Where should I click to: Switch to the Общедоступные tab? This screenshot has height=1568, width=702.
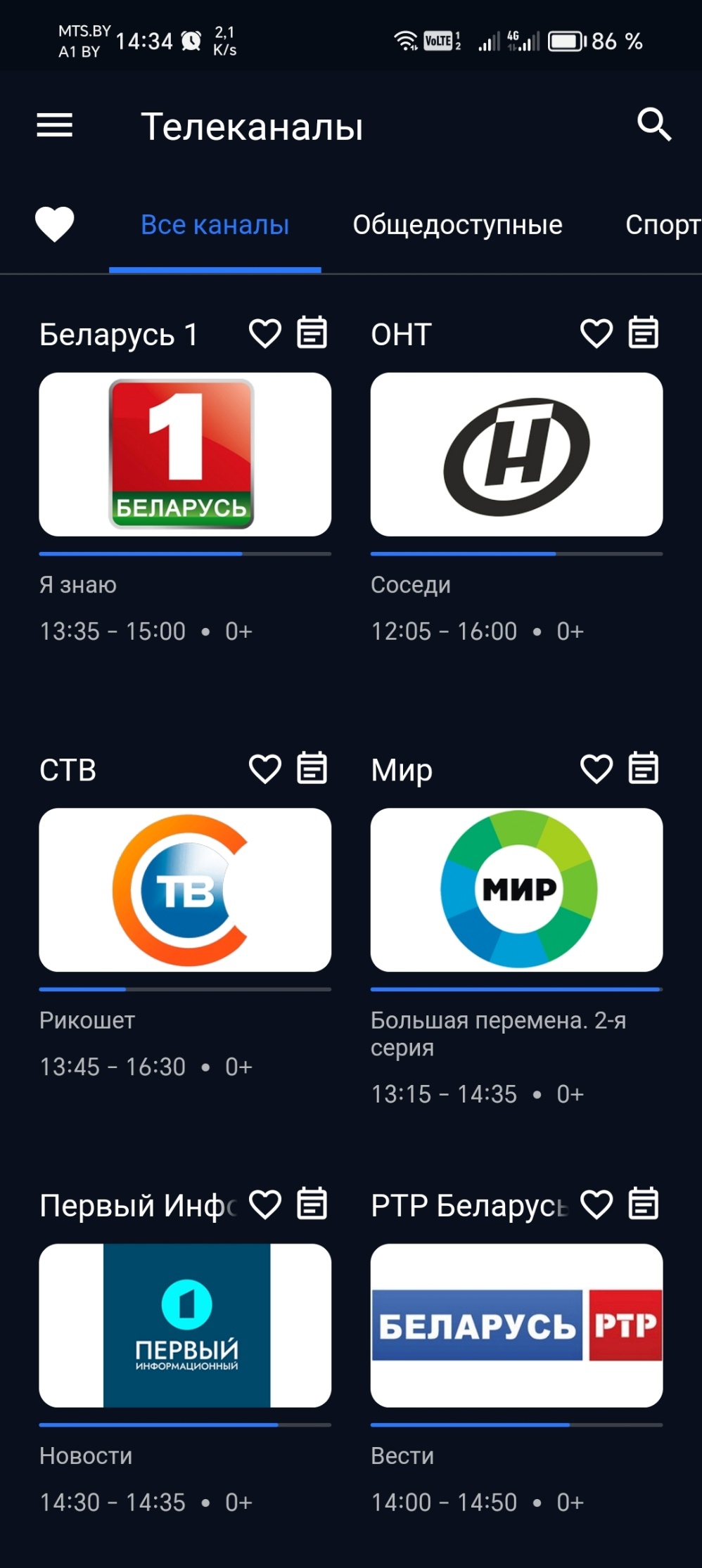(457, 225)
